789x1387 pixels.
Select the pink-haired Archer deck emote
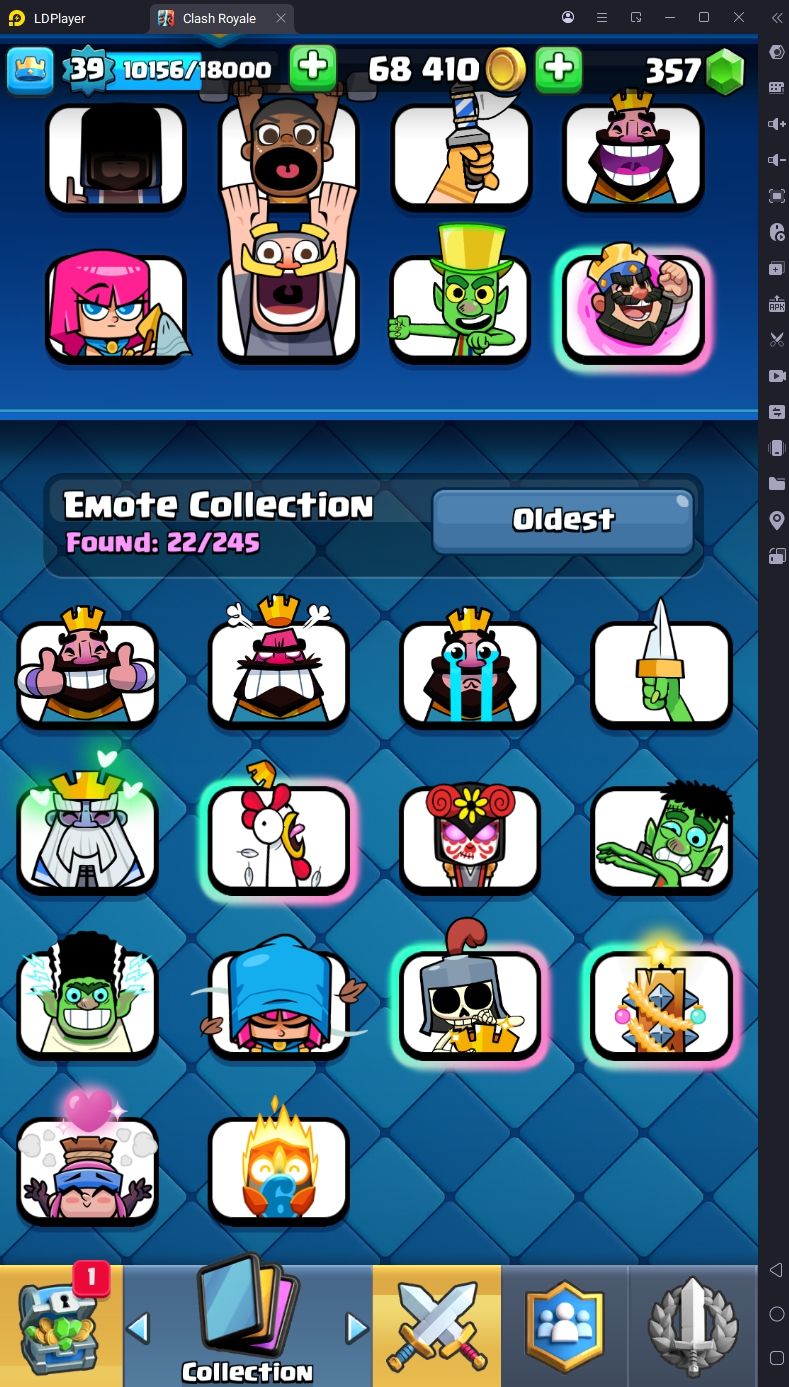pyautogui.click(x=115, y=308)
